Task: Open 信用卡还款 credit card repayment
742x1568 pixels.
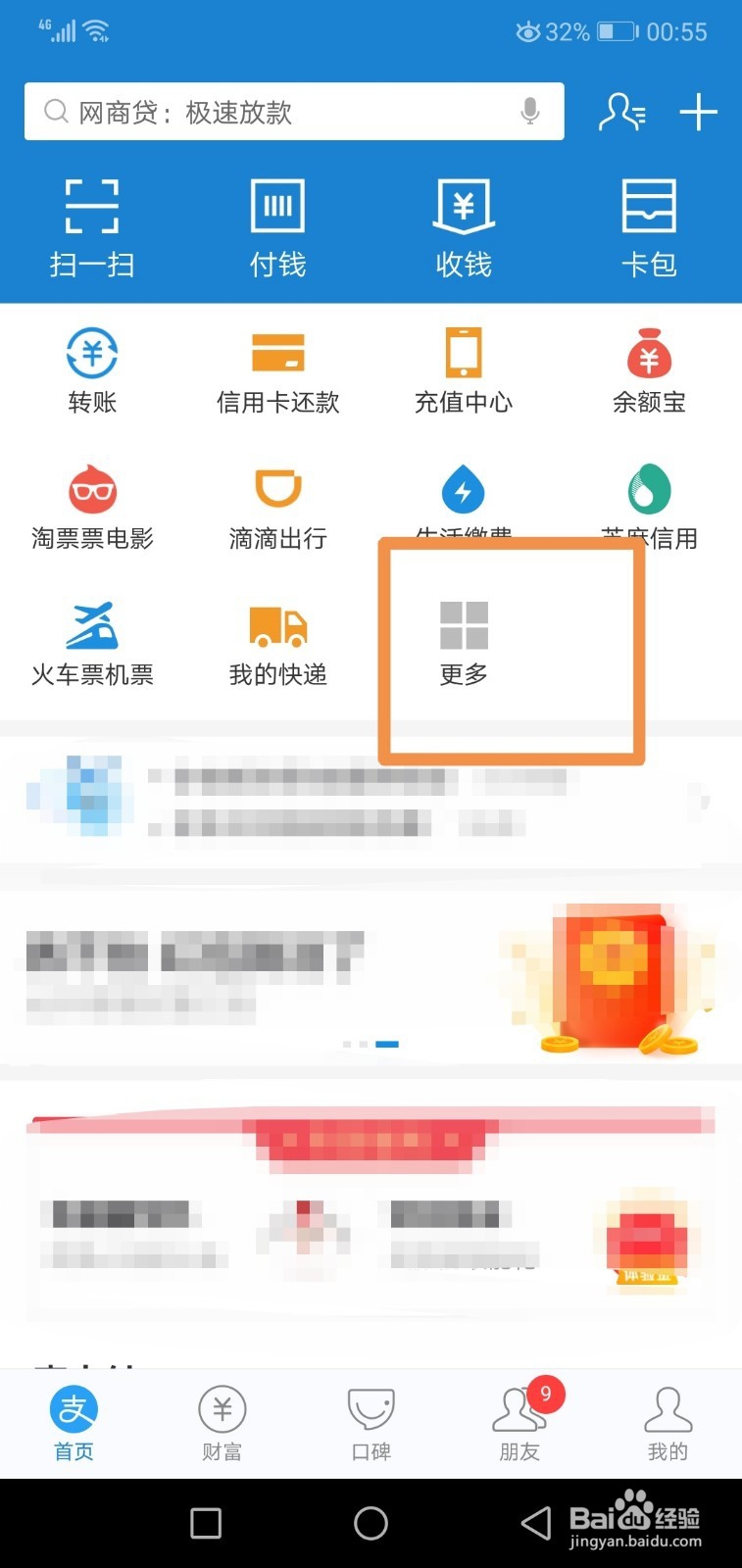Action: click(x=277, y=367)
